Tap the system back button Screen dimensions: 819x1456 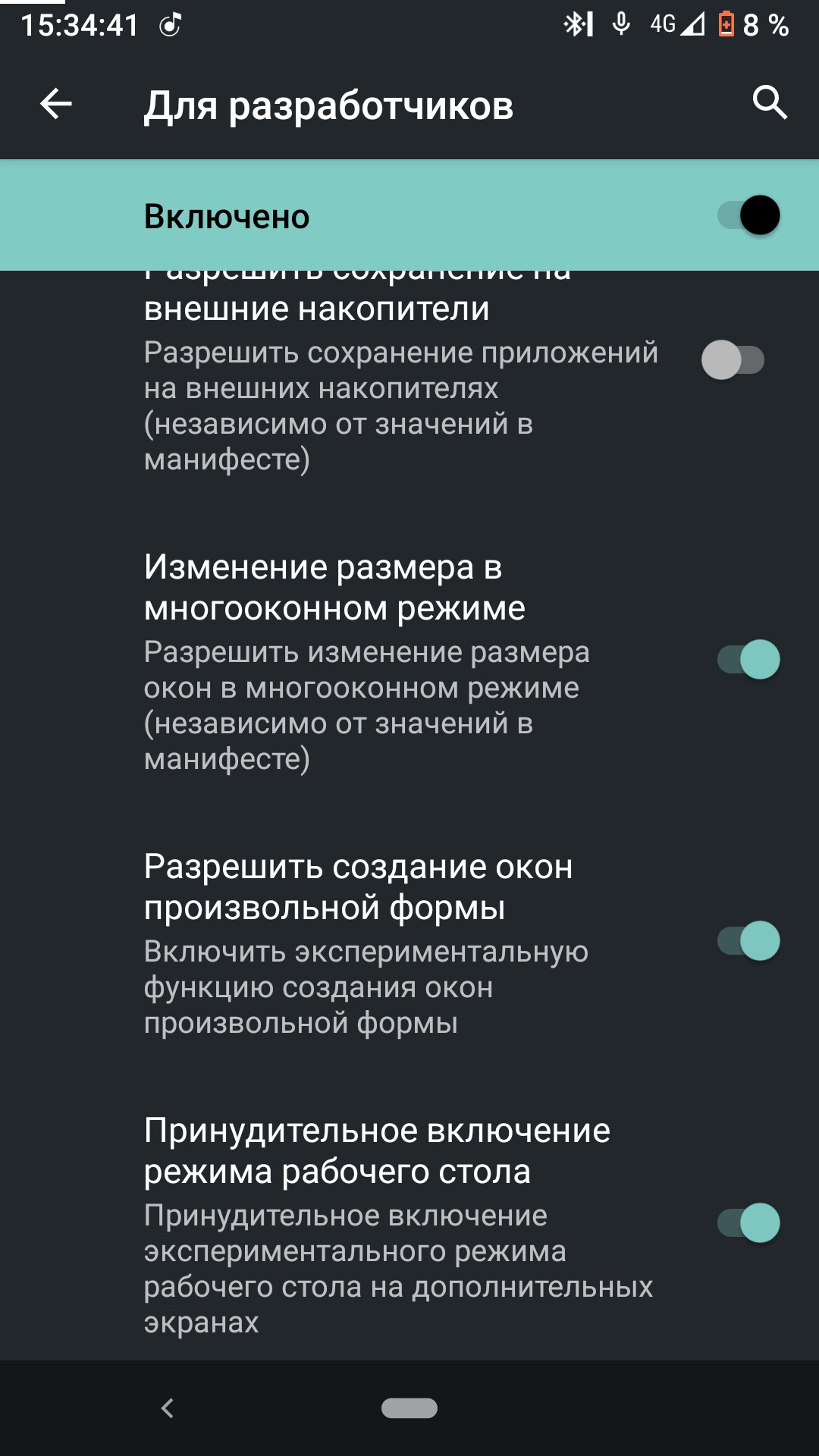[x=168, y=1408]
